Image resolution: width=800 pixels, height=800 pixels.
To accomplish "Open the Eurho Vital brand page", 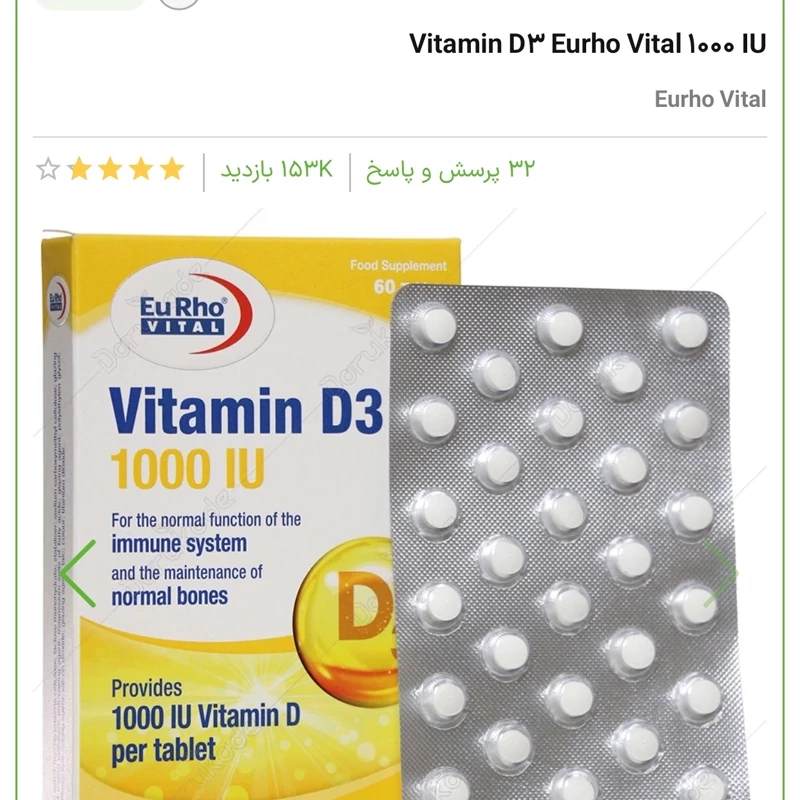I will [x=710, y=99].
